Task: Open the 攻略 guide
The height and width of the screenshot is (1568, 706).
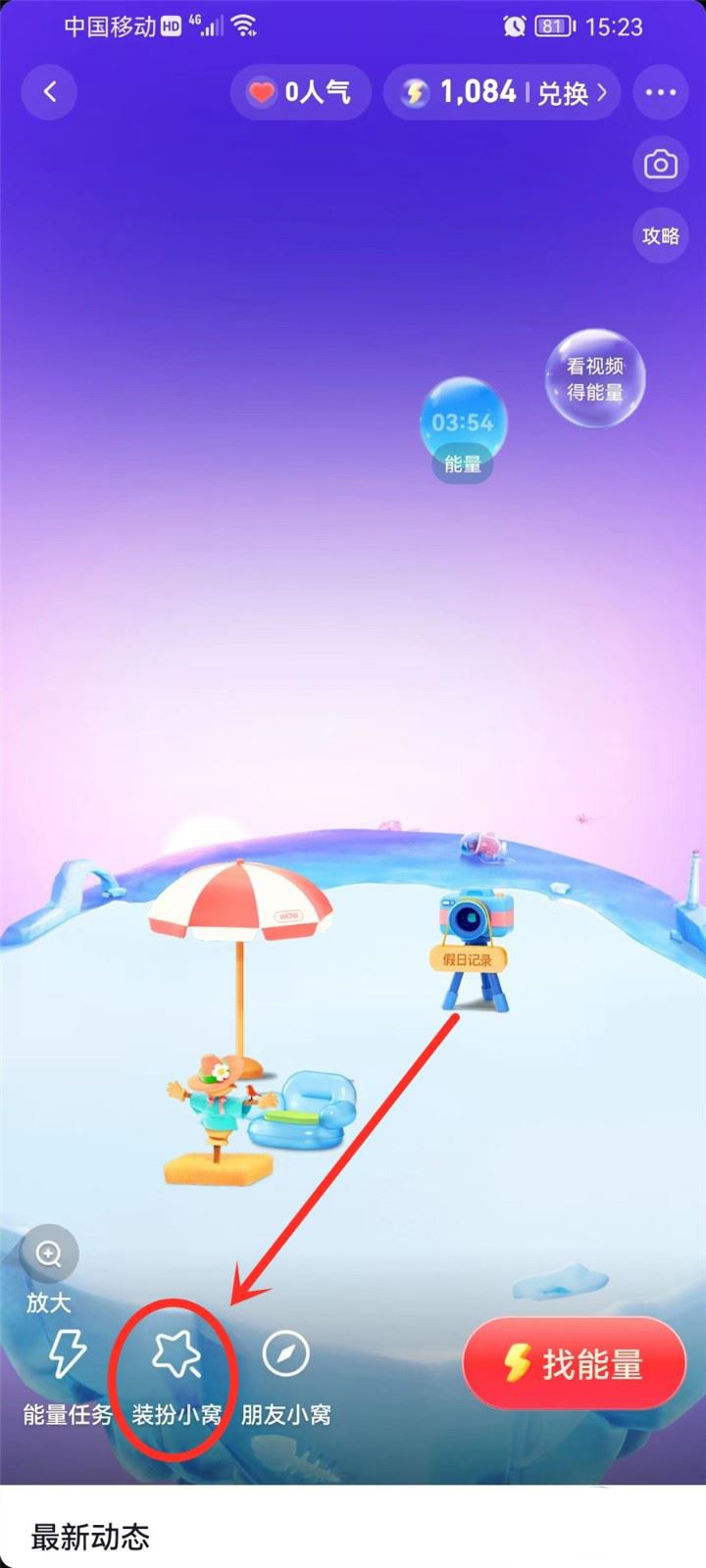Action: tap(660, 235)
